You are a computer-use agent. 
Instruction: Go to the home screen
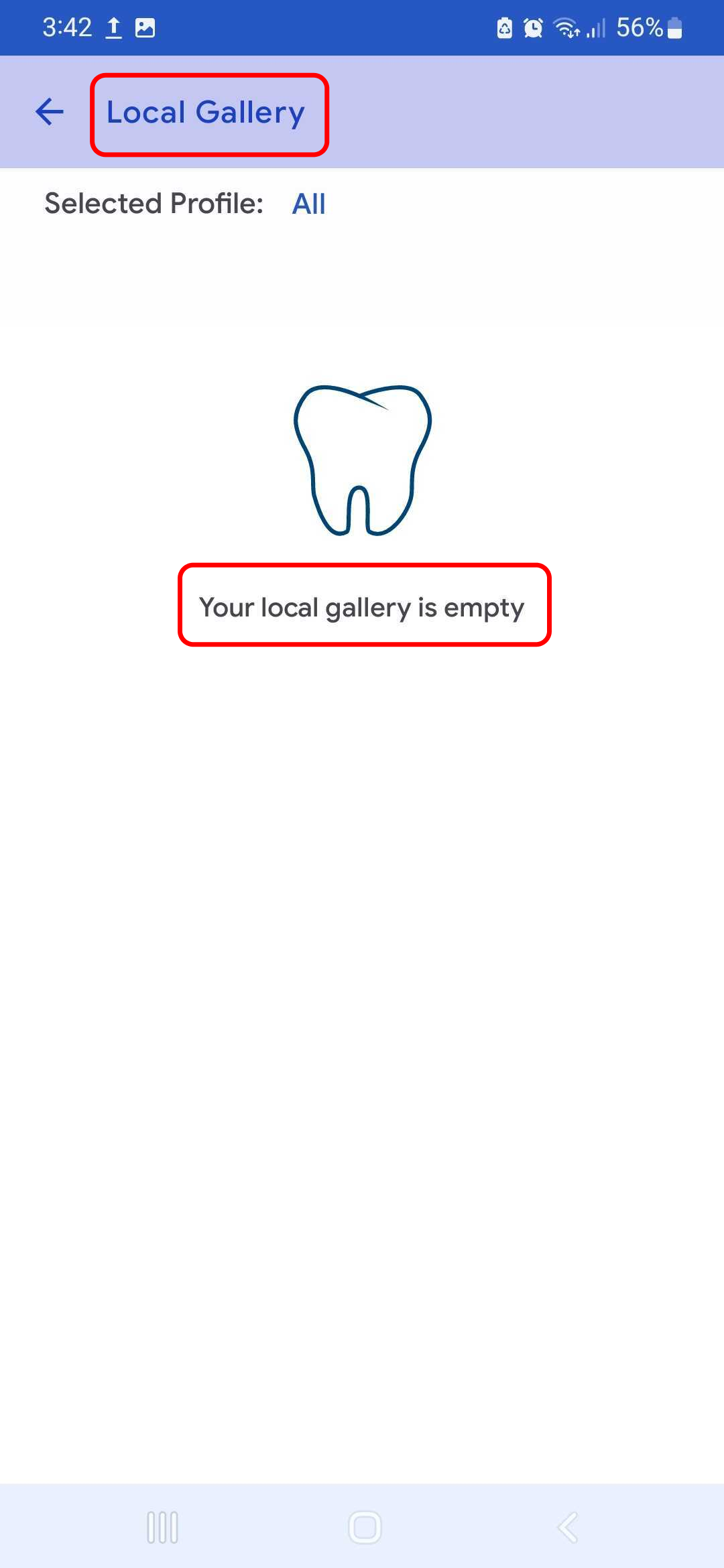[365, 1528]
